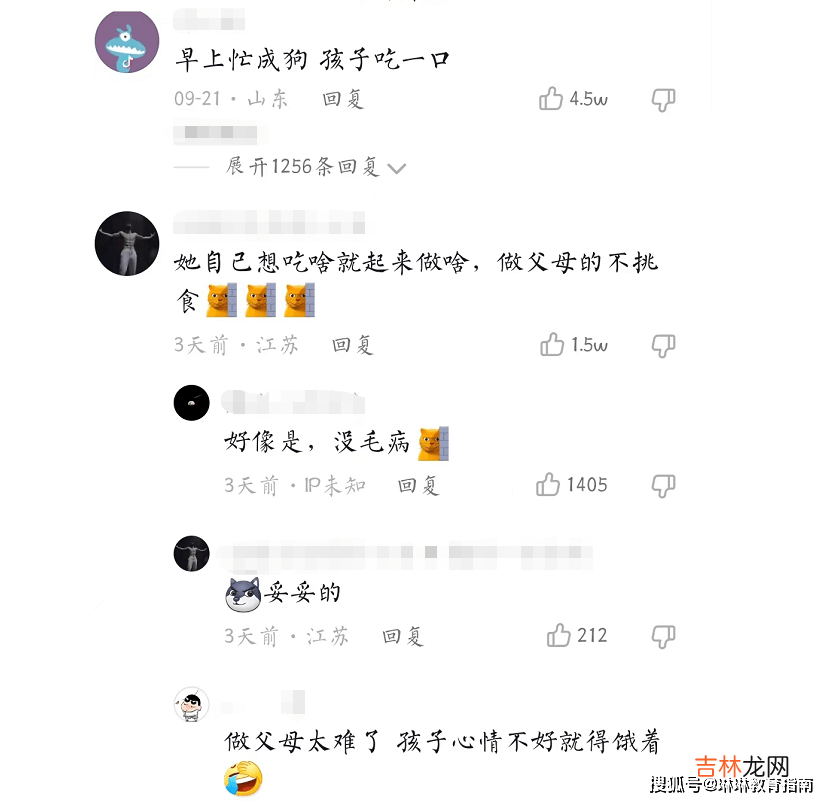Screen dimensions: 830x802
Task: Dislike the reply '妥妥的'
Action: click(663, 635)
